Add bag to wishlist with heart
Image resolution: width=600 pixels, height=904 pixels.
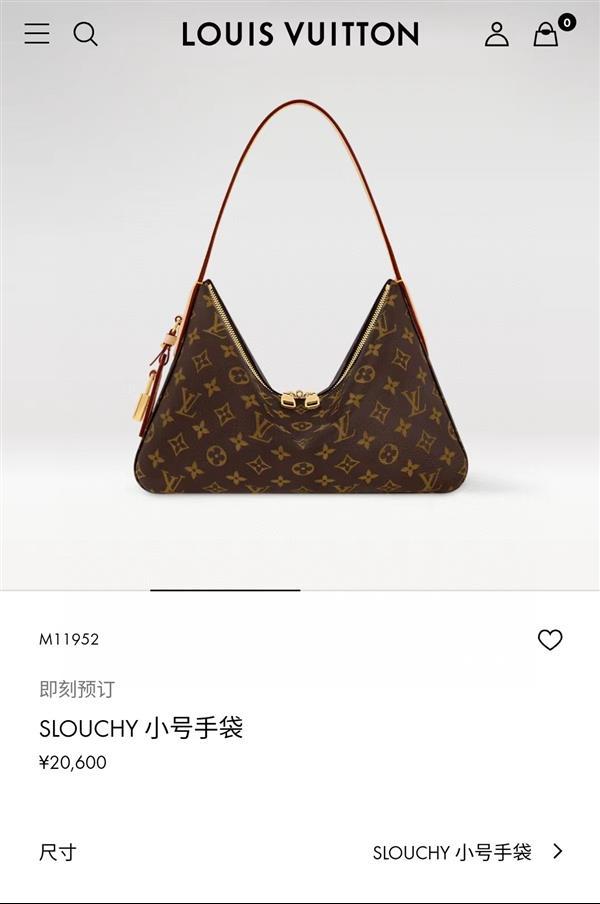(550, 640)
